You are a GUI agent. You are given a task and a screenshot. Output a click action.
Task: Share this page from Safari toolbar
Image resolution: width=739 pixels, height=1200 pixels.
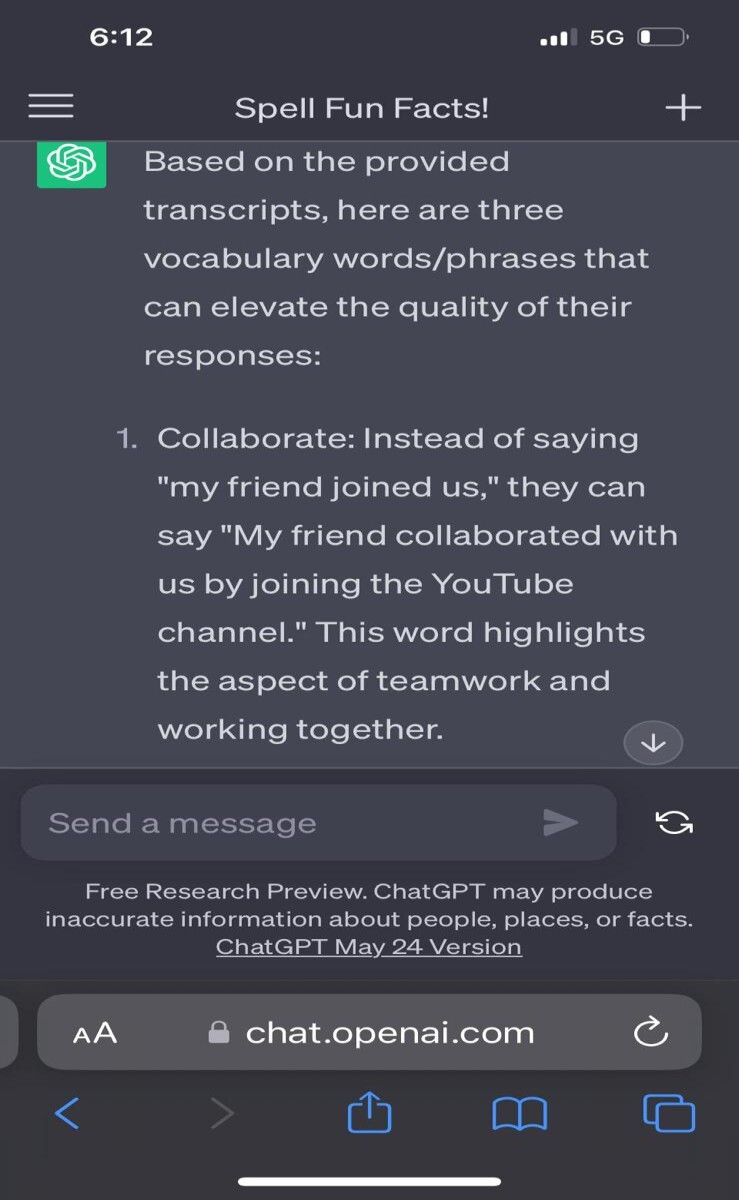(x=369, y=1110)
